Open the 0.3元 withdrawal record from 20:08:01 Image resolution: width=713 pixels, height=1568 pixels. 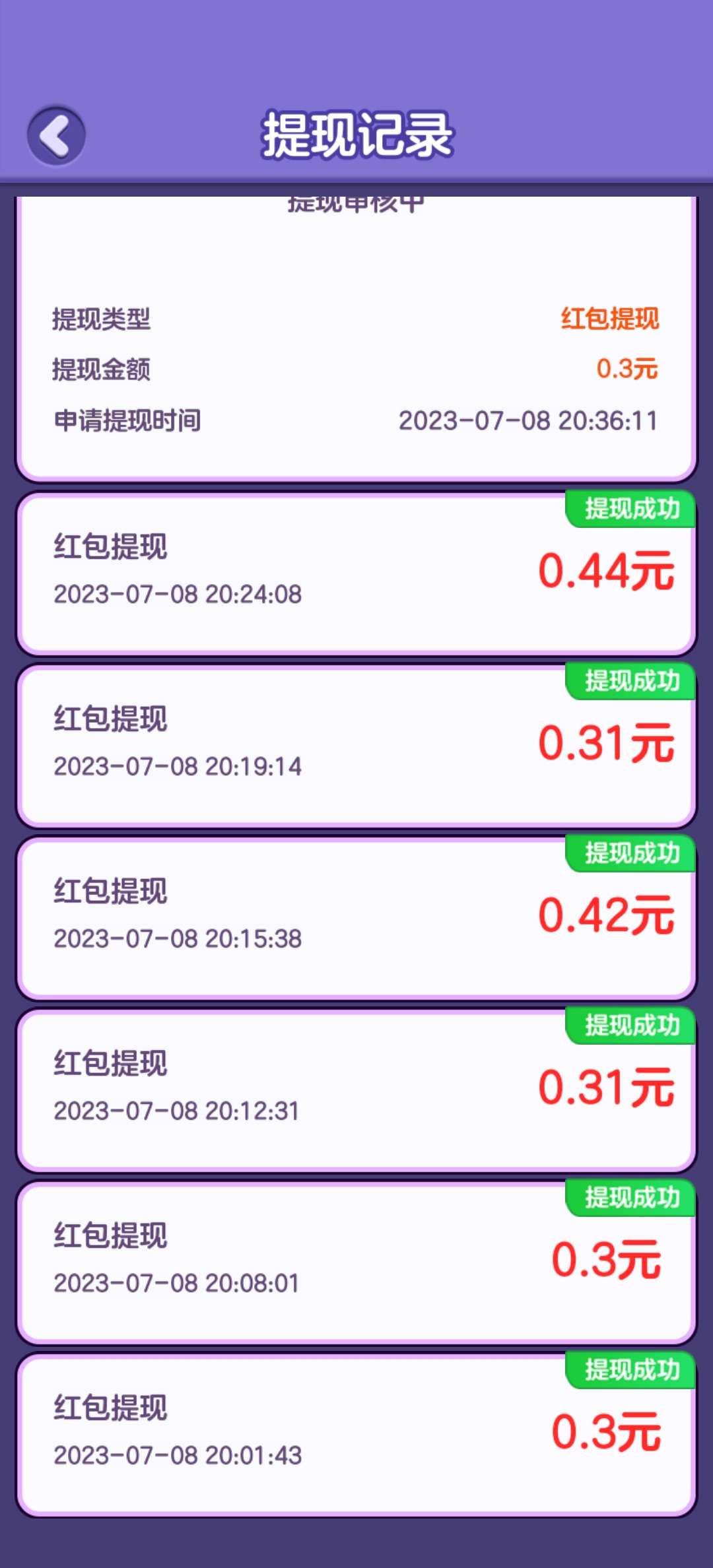coord(356,1262)
